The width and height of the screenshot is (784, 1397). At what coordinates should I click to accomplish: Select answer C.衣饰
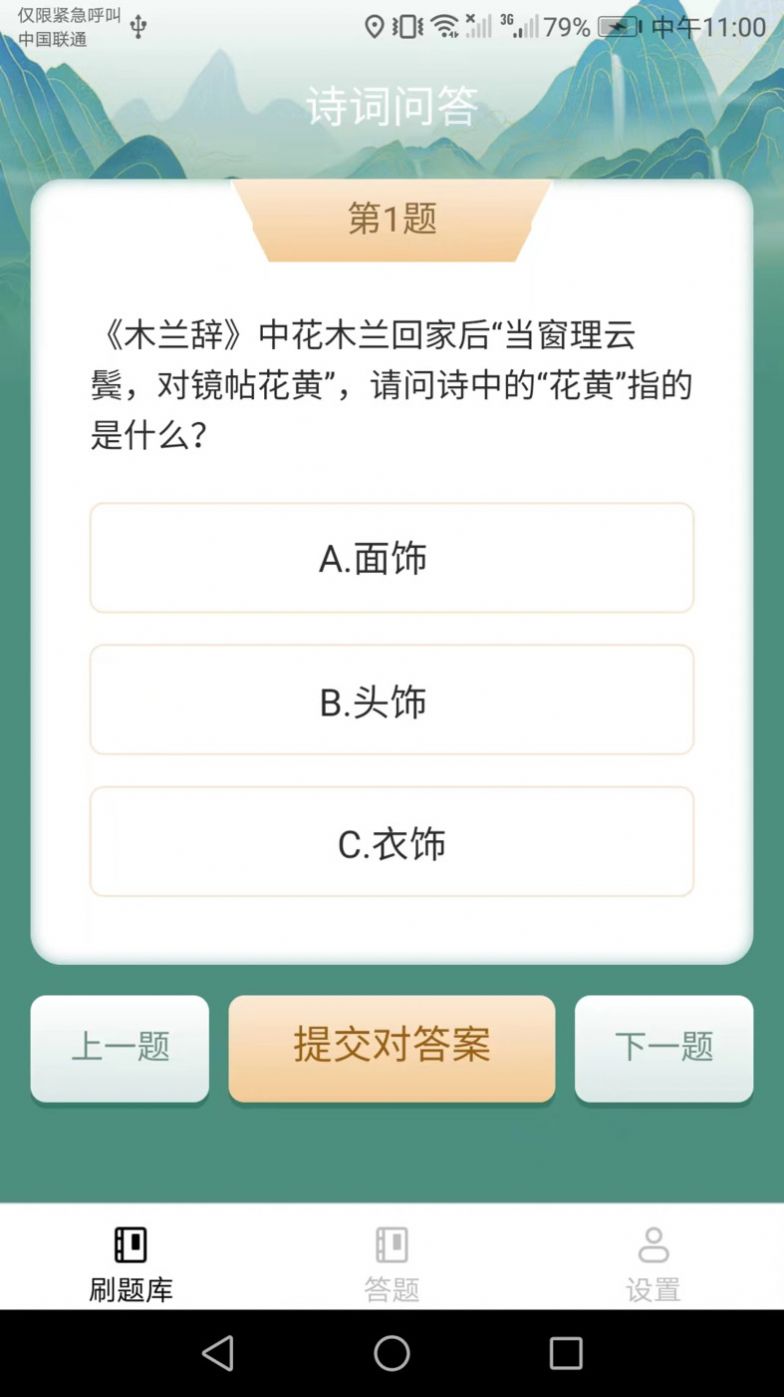point(391,841)
